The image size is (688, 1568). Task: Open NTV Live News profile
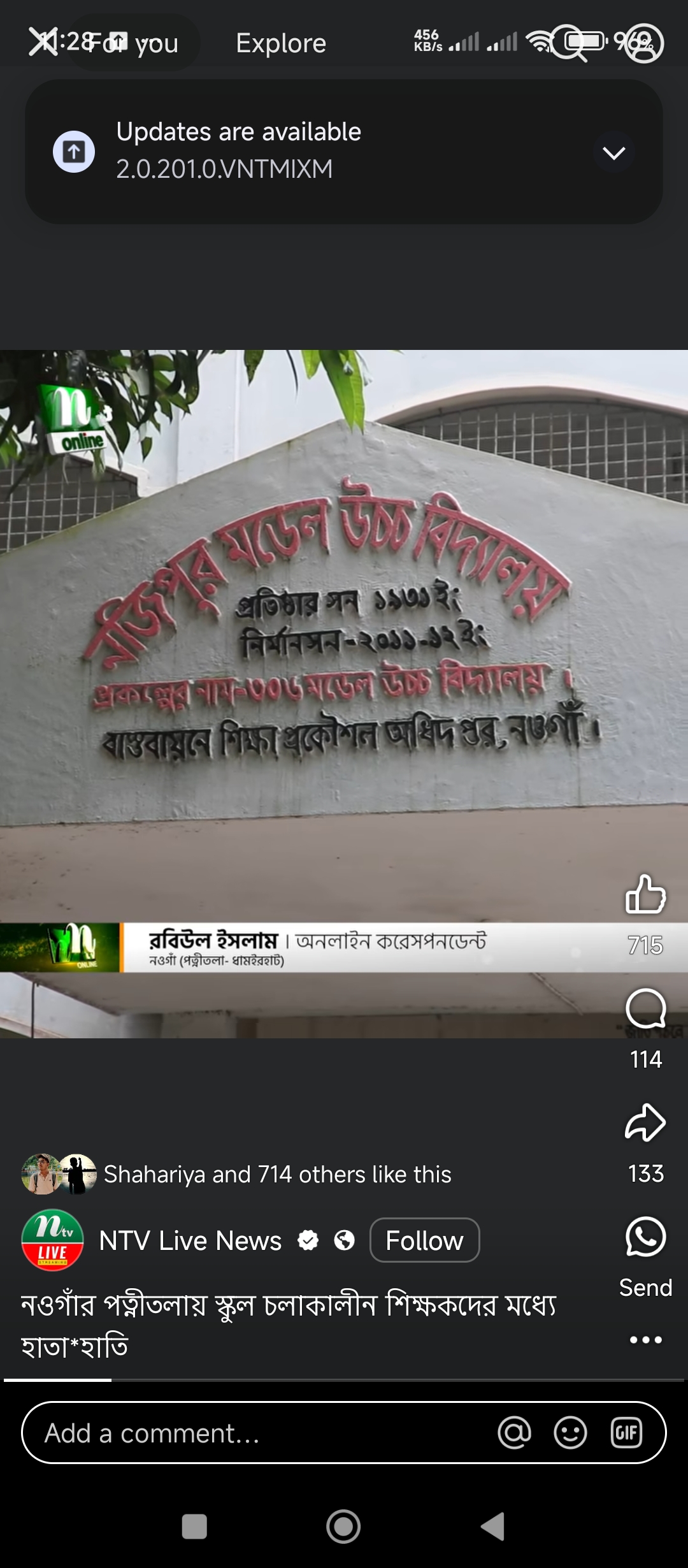tap(190, 1240)
